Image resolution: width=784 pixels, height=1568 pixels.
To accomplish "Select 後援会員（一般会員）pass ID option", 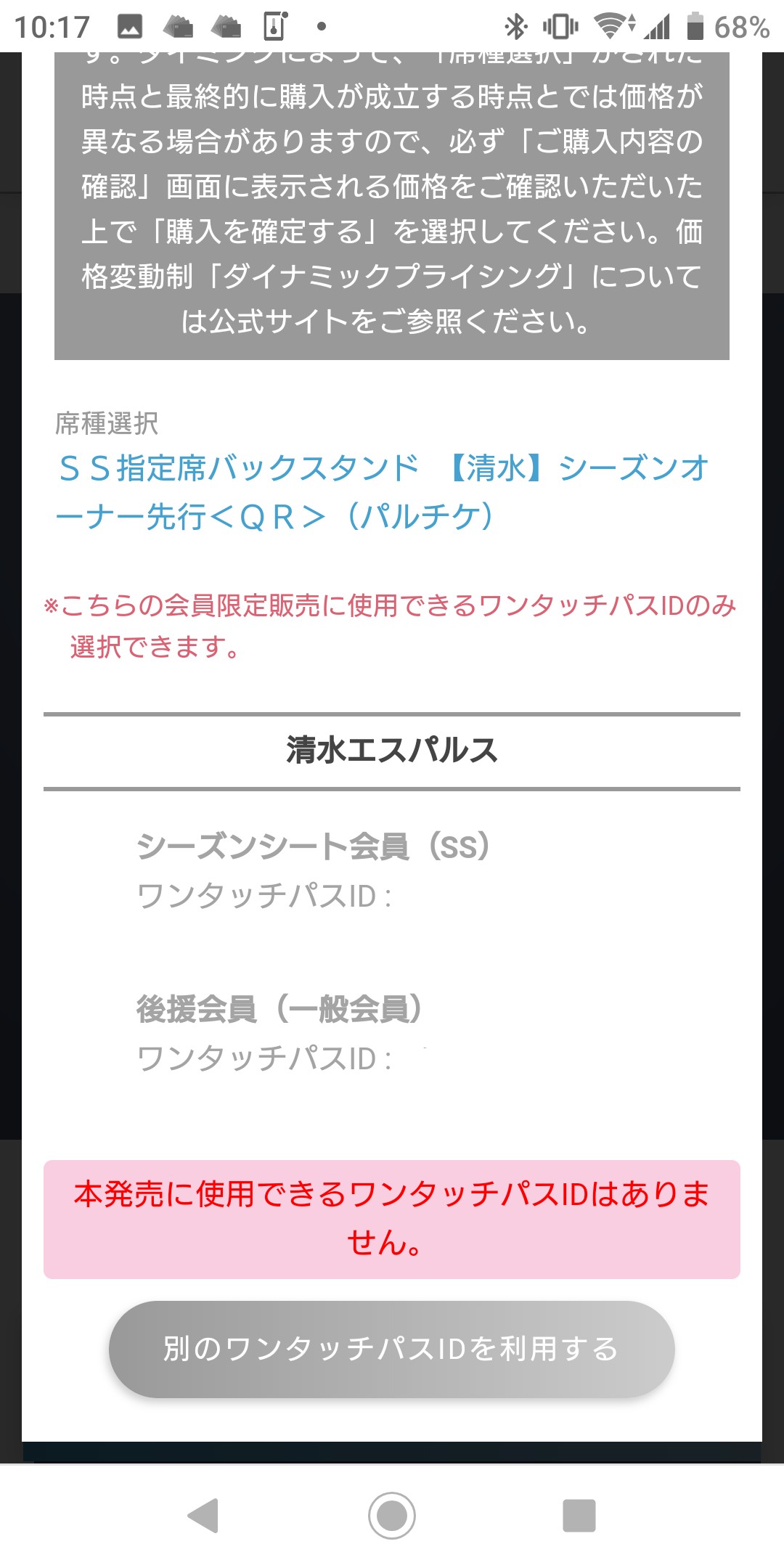I will click(x=279, y=1032).
